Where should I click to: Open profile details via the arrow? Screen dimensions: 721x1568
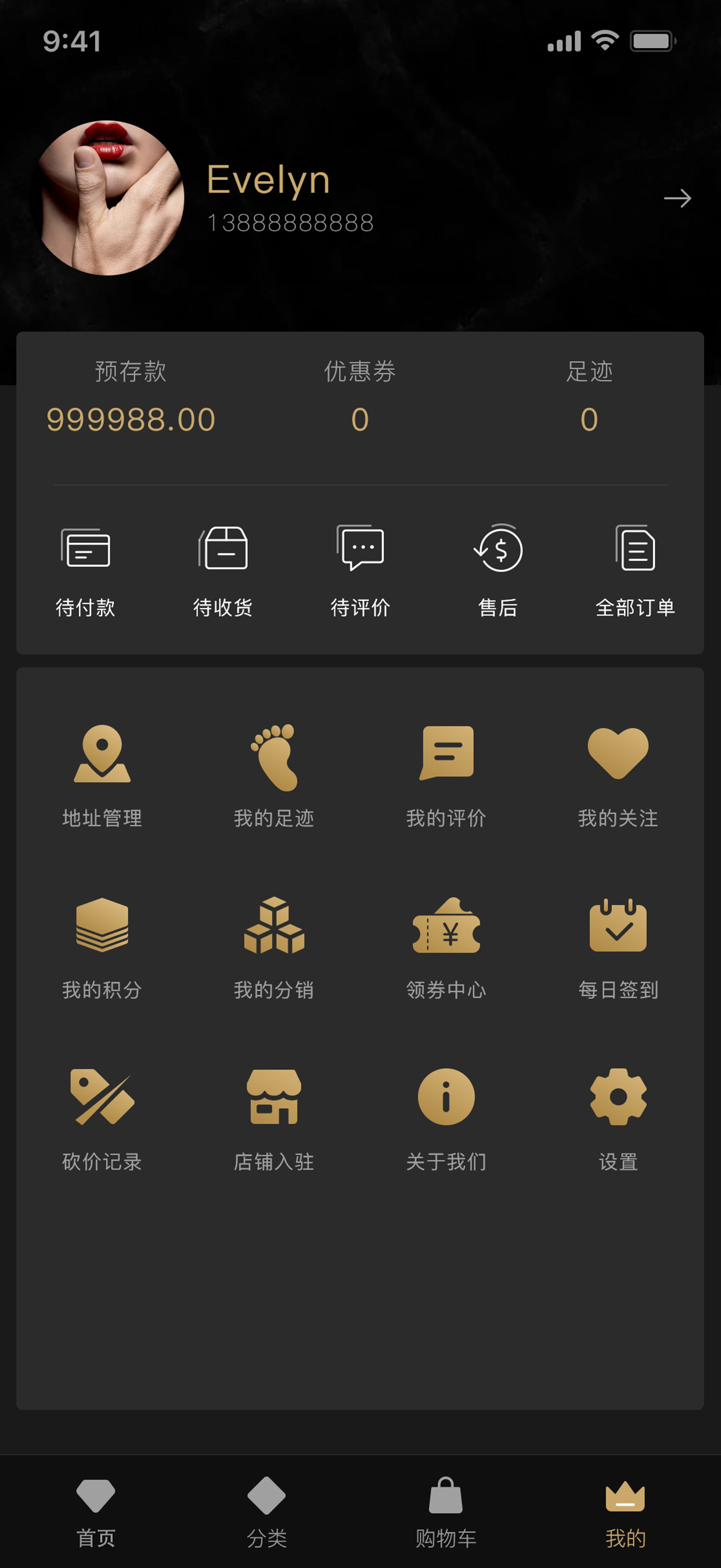point(676,199)
